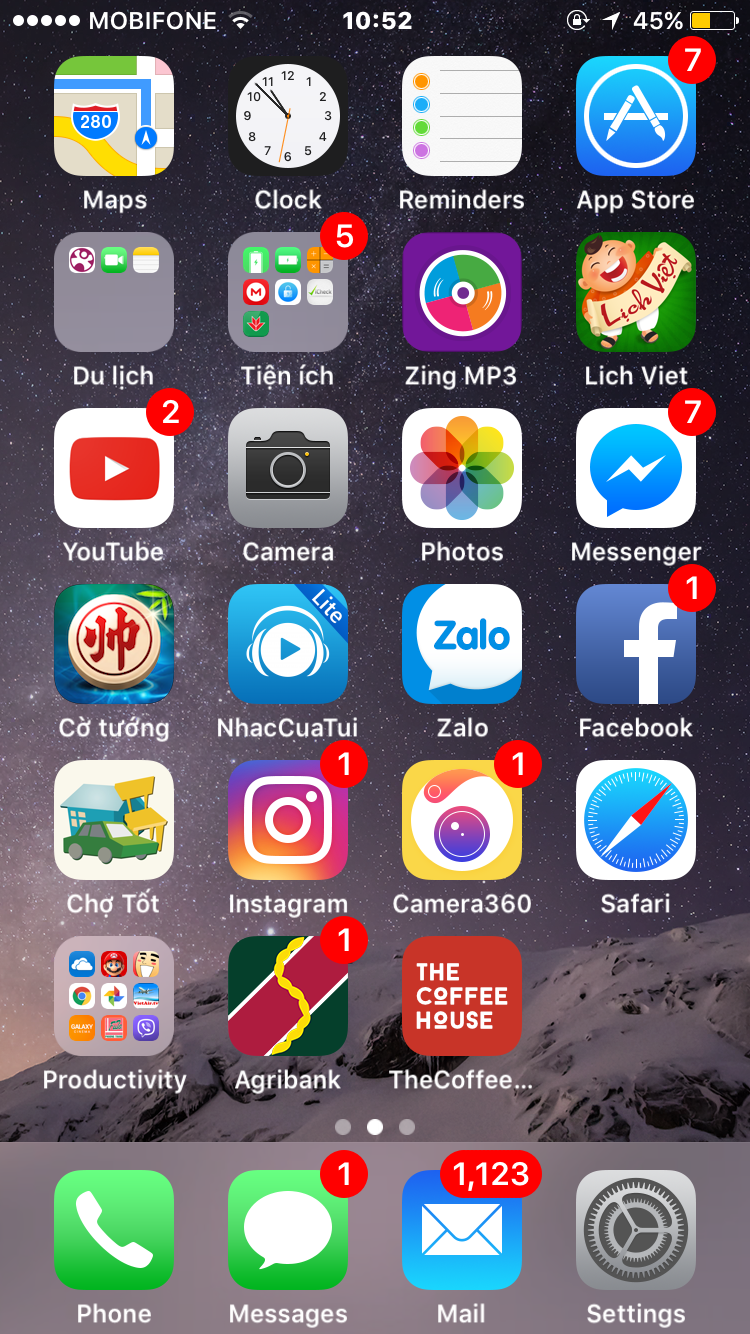Open the Du lịch folder
This screenshot has width=750, height=1334.
(114, 292)
